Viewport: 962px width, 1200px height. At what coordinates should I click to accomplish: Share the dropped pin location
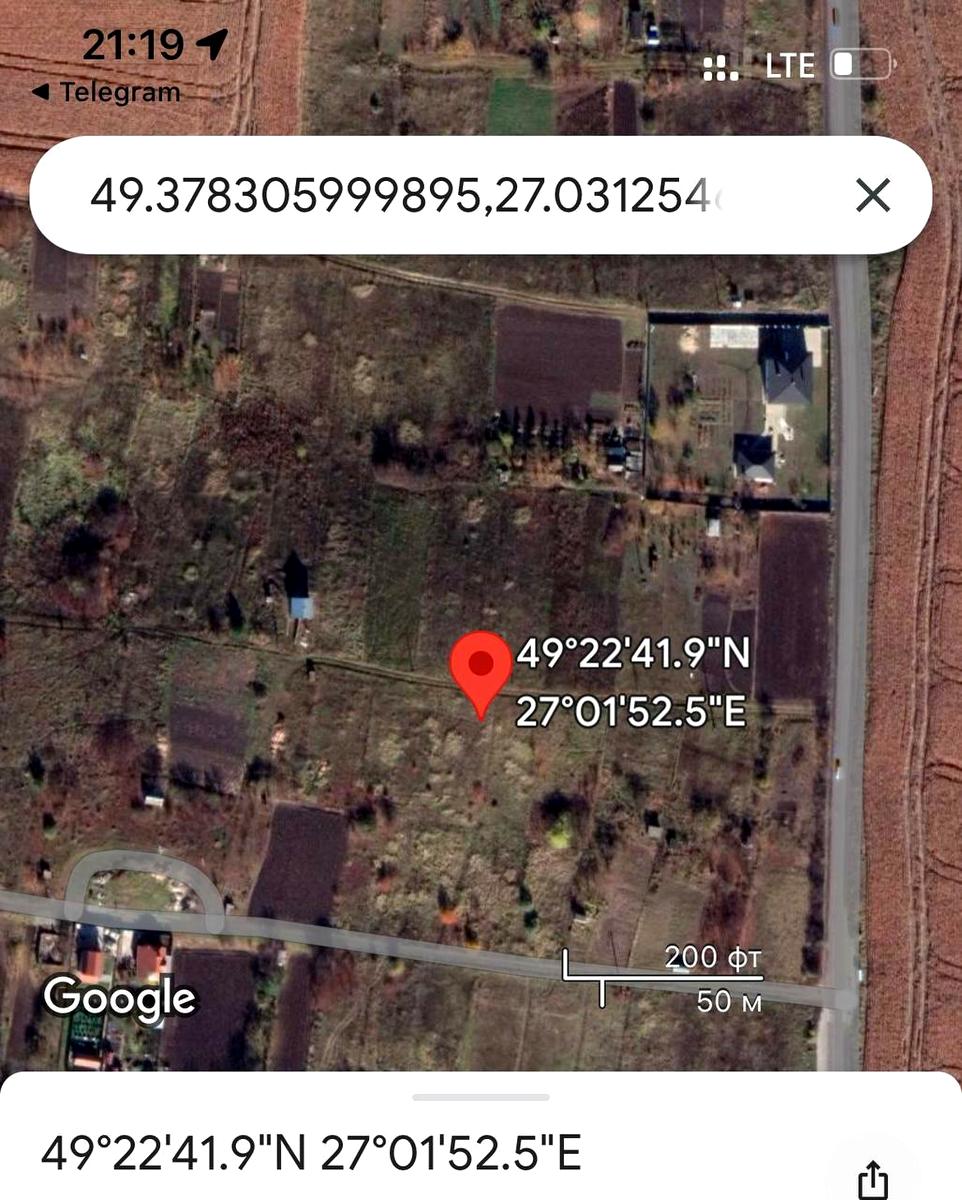873,1176
